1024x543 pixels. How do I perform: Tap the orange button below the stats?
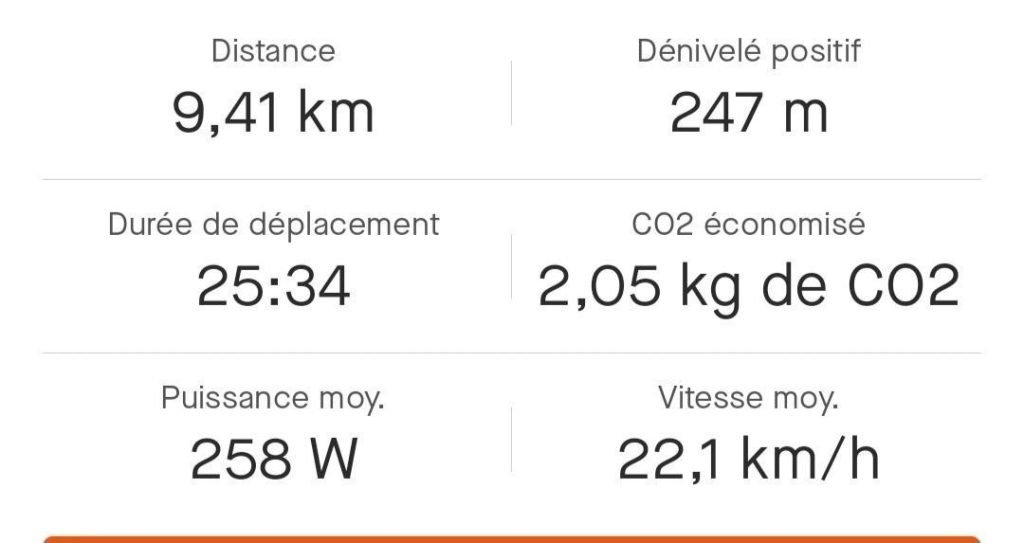[511, 538]
